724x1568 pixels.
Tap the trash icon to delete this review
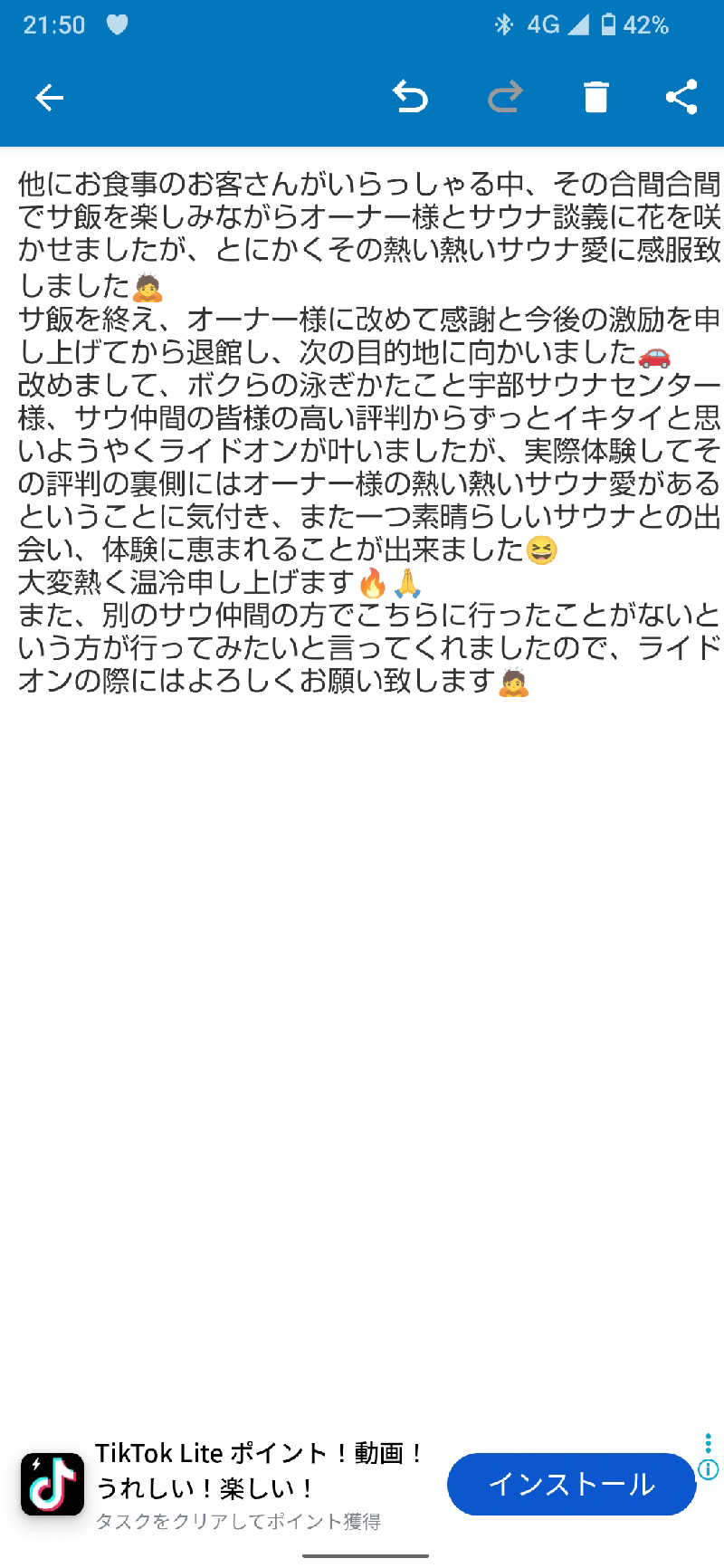(x=595, y=97)
